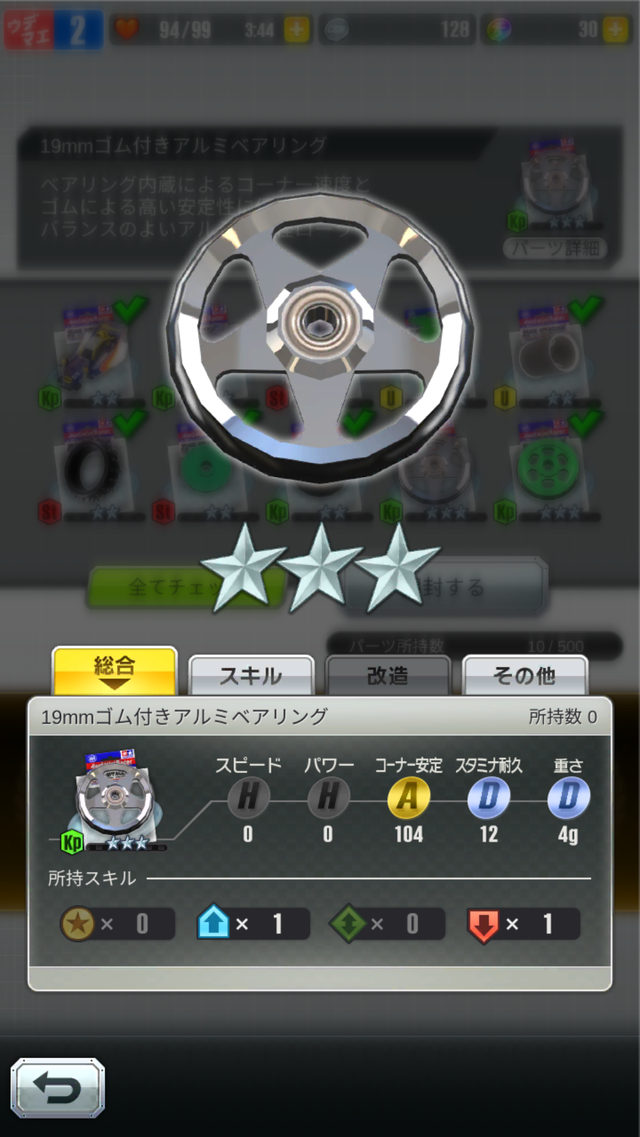
Task: Switch to the スキル tab
Action: click(251, 676)
